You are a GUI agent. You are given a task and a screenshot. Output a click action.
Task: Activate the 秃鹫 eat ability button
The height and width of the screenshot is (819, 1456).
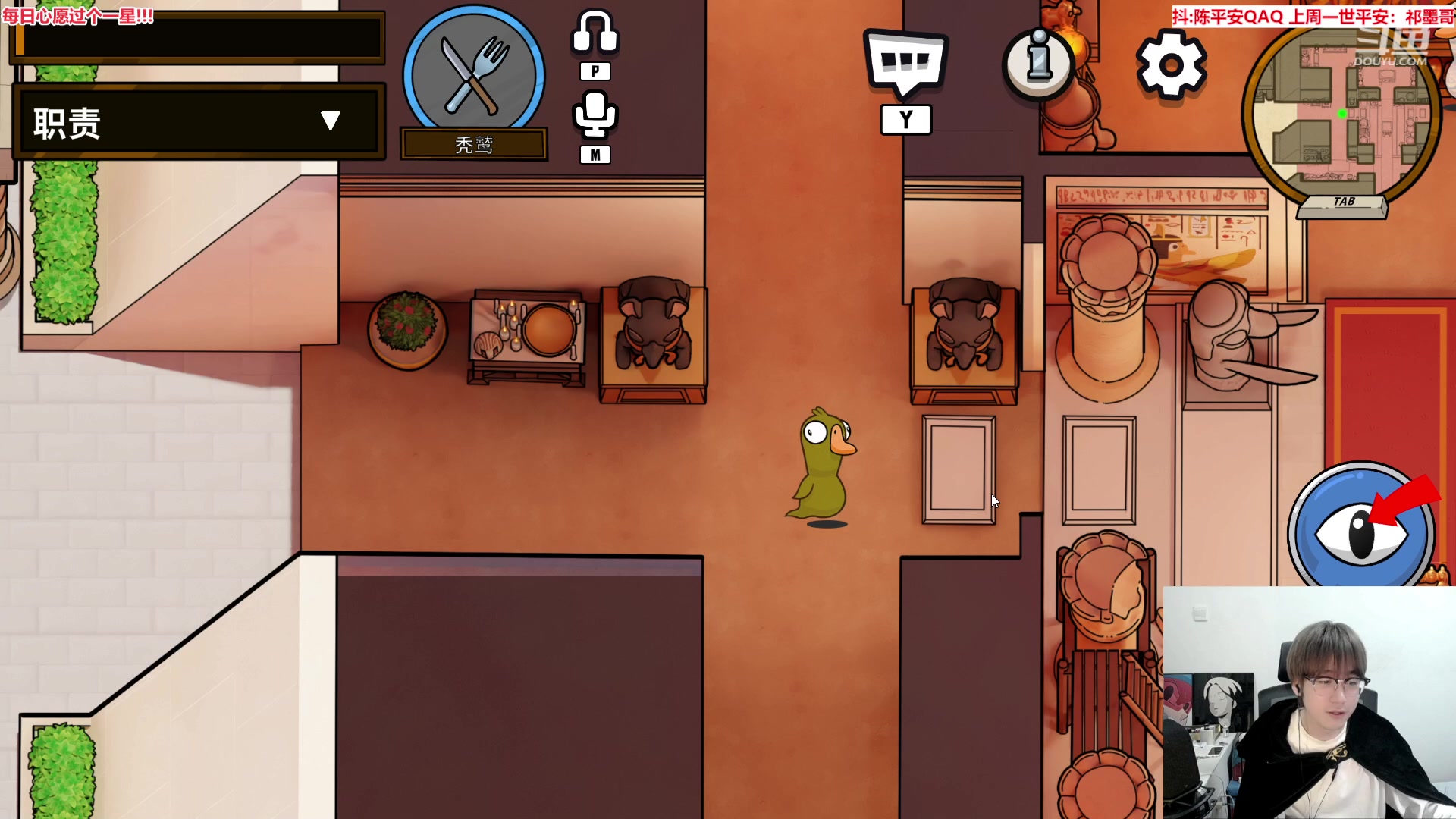pos(473,74)
